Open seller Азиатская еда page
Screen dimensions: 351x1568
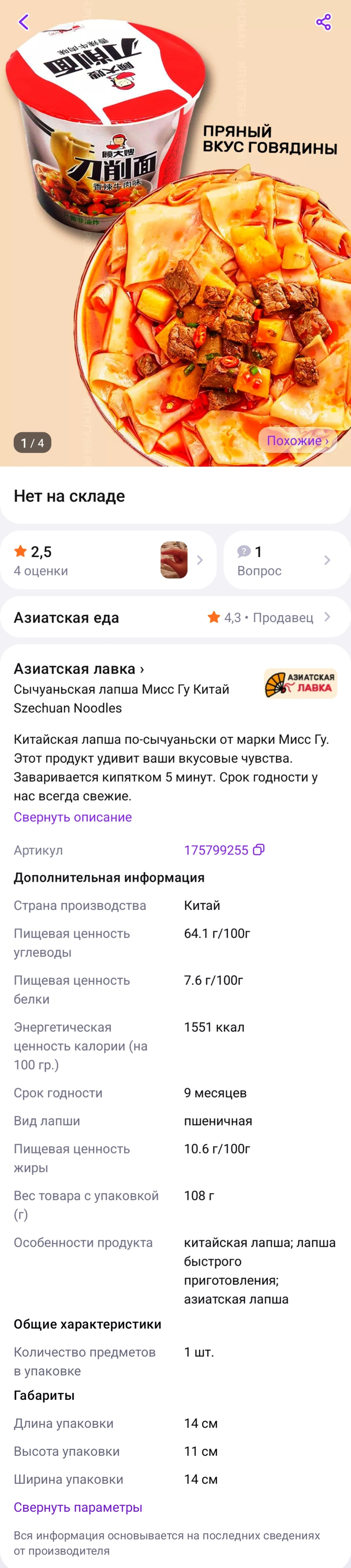point(175,617)
